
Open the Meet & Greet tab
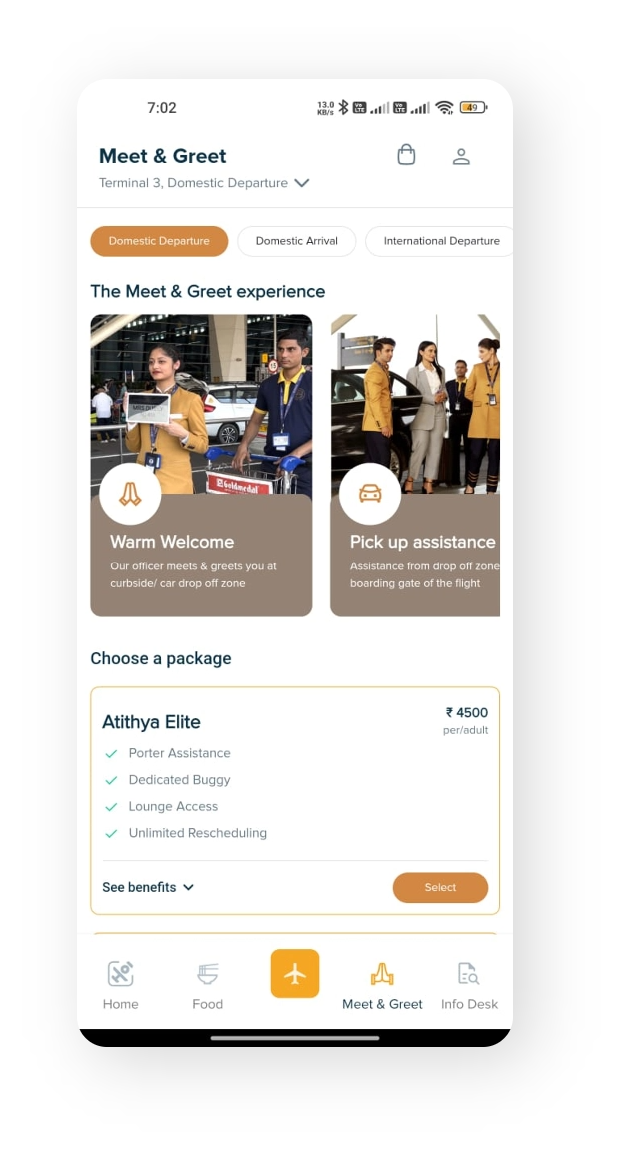(382, 985)
